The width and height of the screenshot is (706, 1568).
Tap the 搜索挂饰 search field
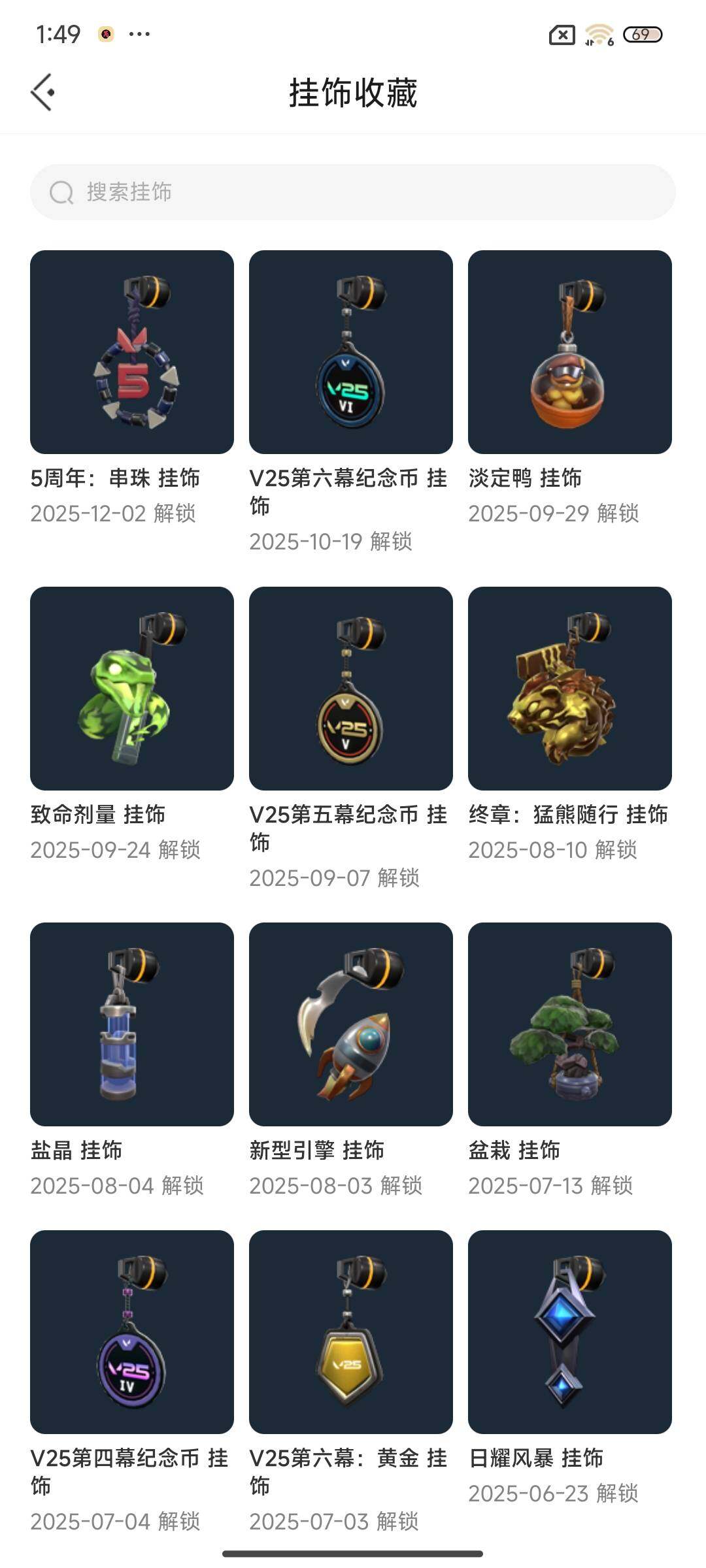pyautogui.click(x=353, y=192)
